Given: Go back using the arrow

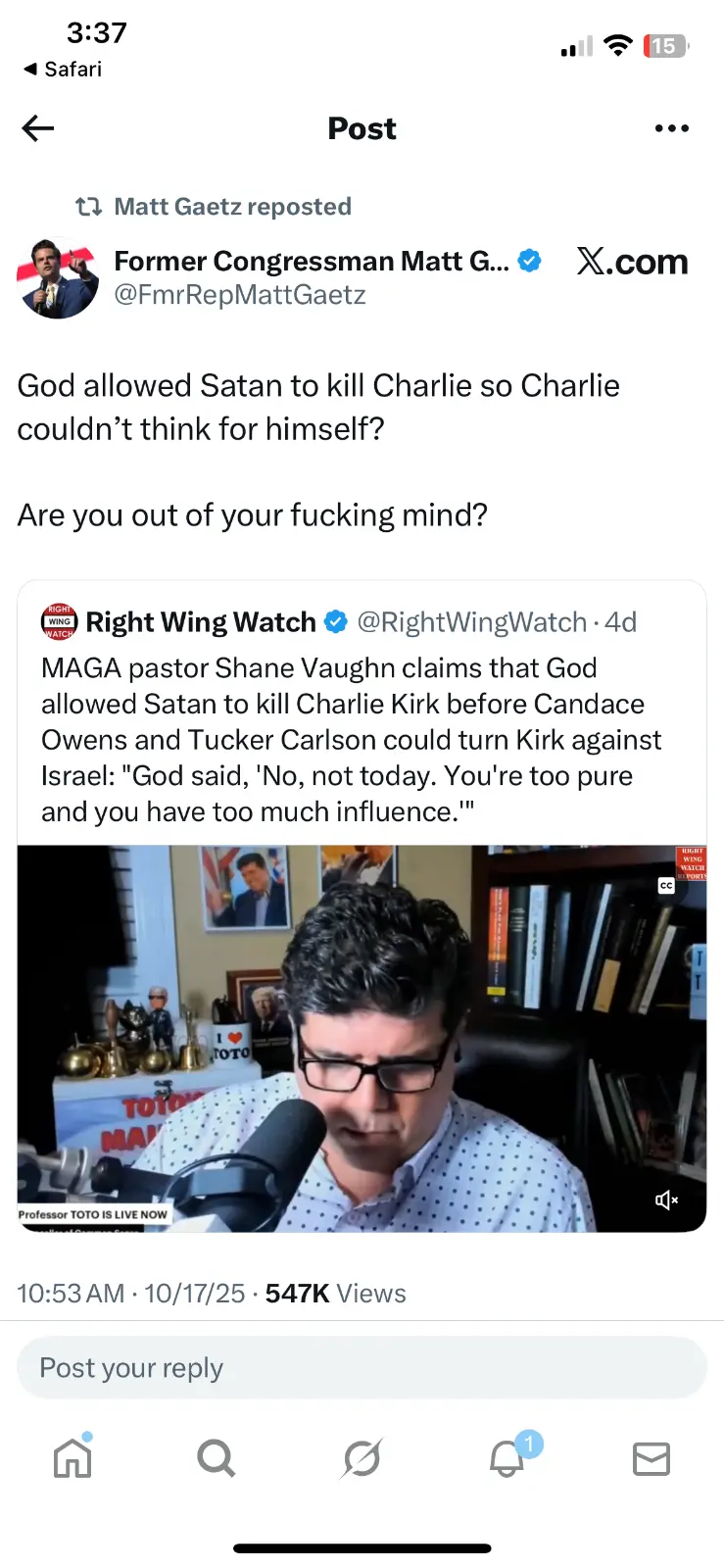Looking at the screenshot, I should pos(38,128).
